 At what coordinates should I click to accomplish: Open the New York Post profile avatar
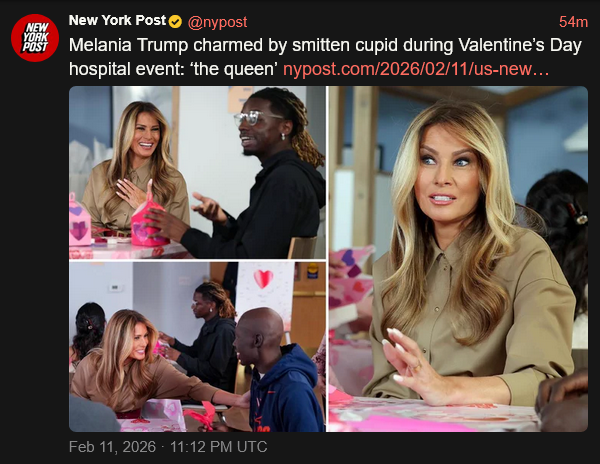35,38
